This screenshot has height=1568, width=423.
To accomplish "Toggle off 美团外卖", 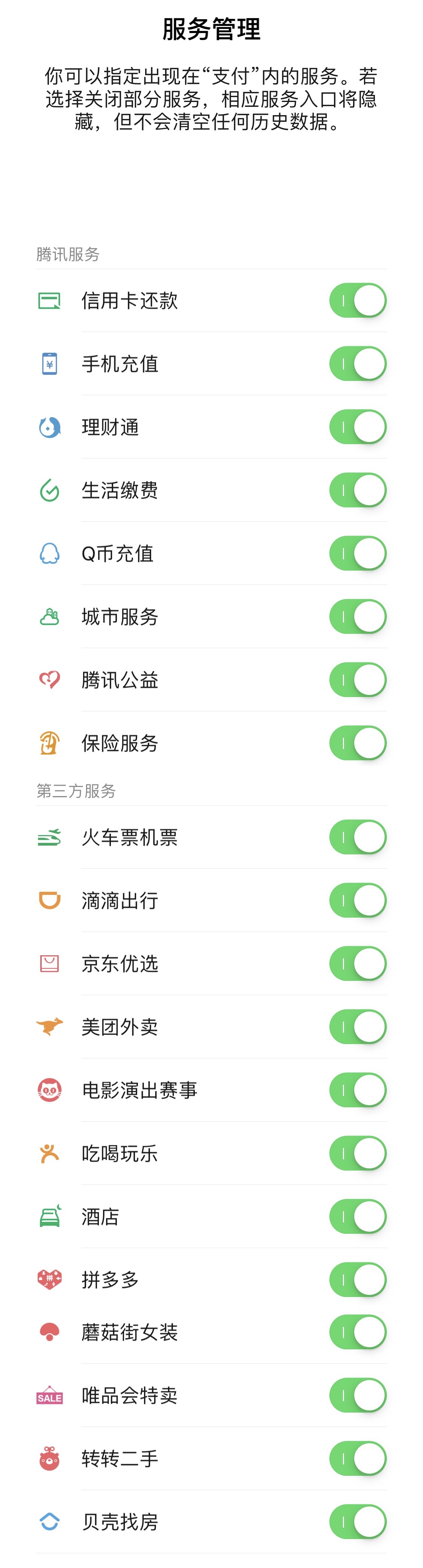I will [357, 1027].
